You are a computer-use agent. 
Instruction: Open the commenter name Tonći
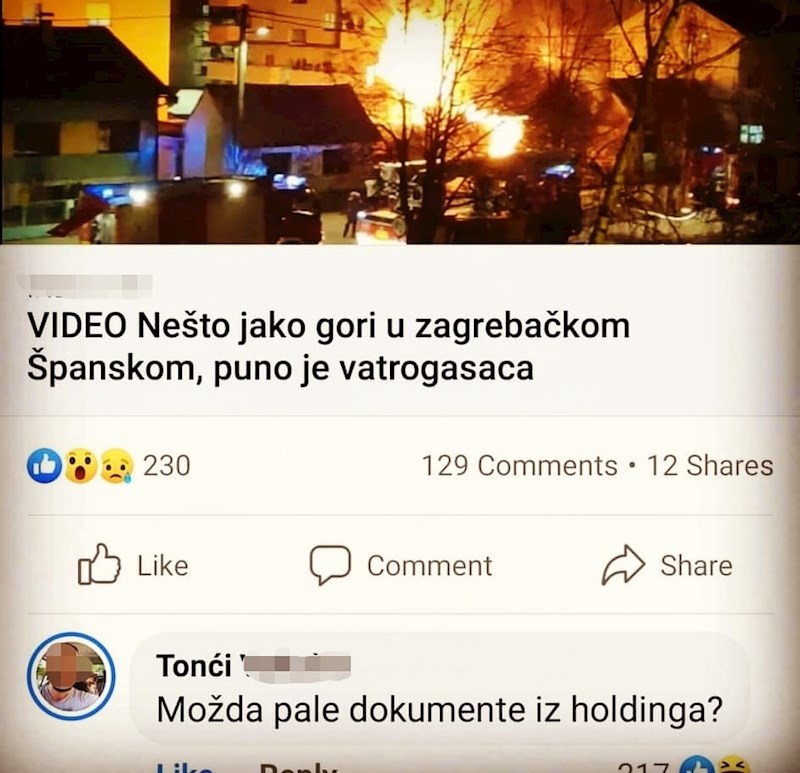click(194, 665)
